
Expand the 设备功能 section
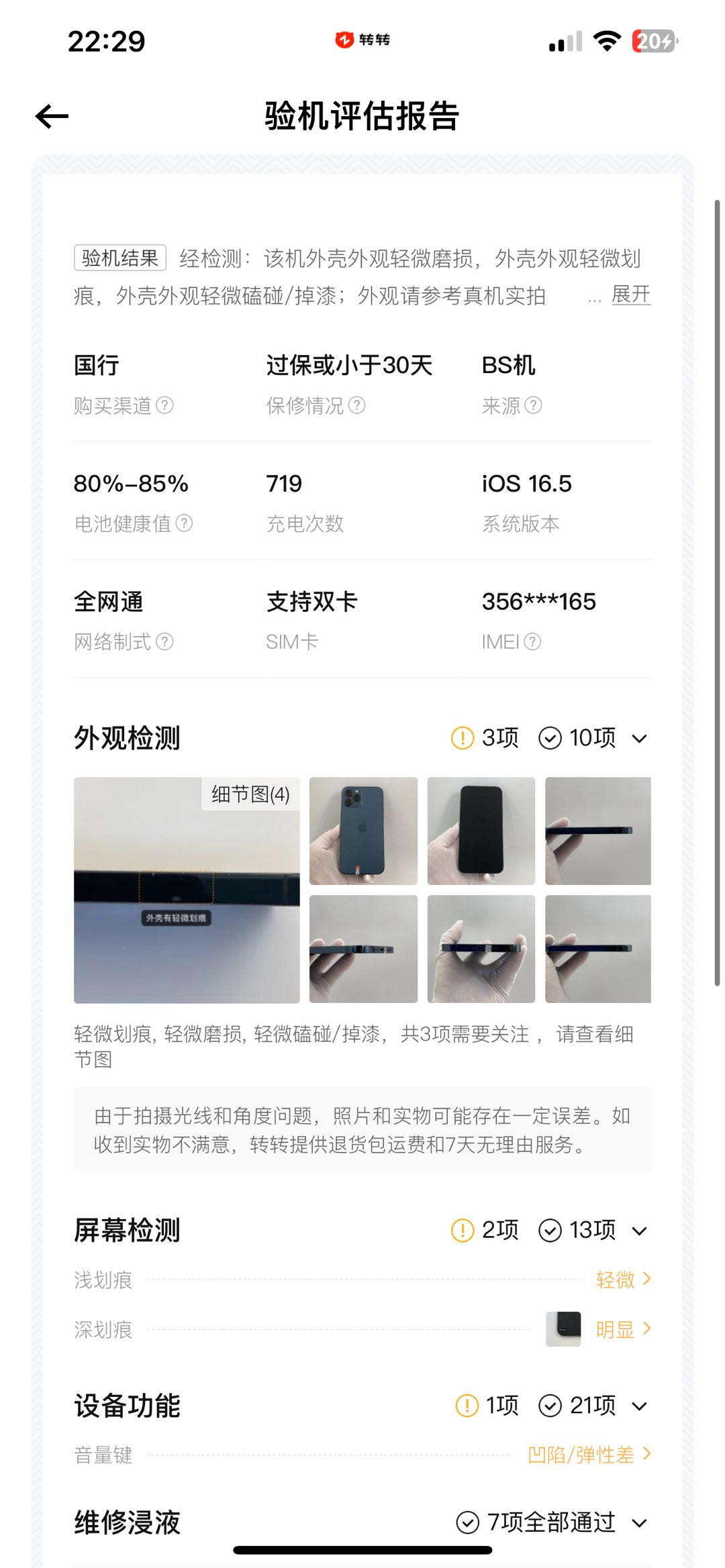tap(640, 1406)
